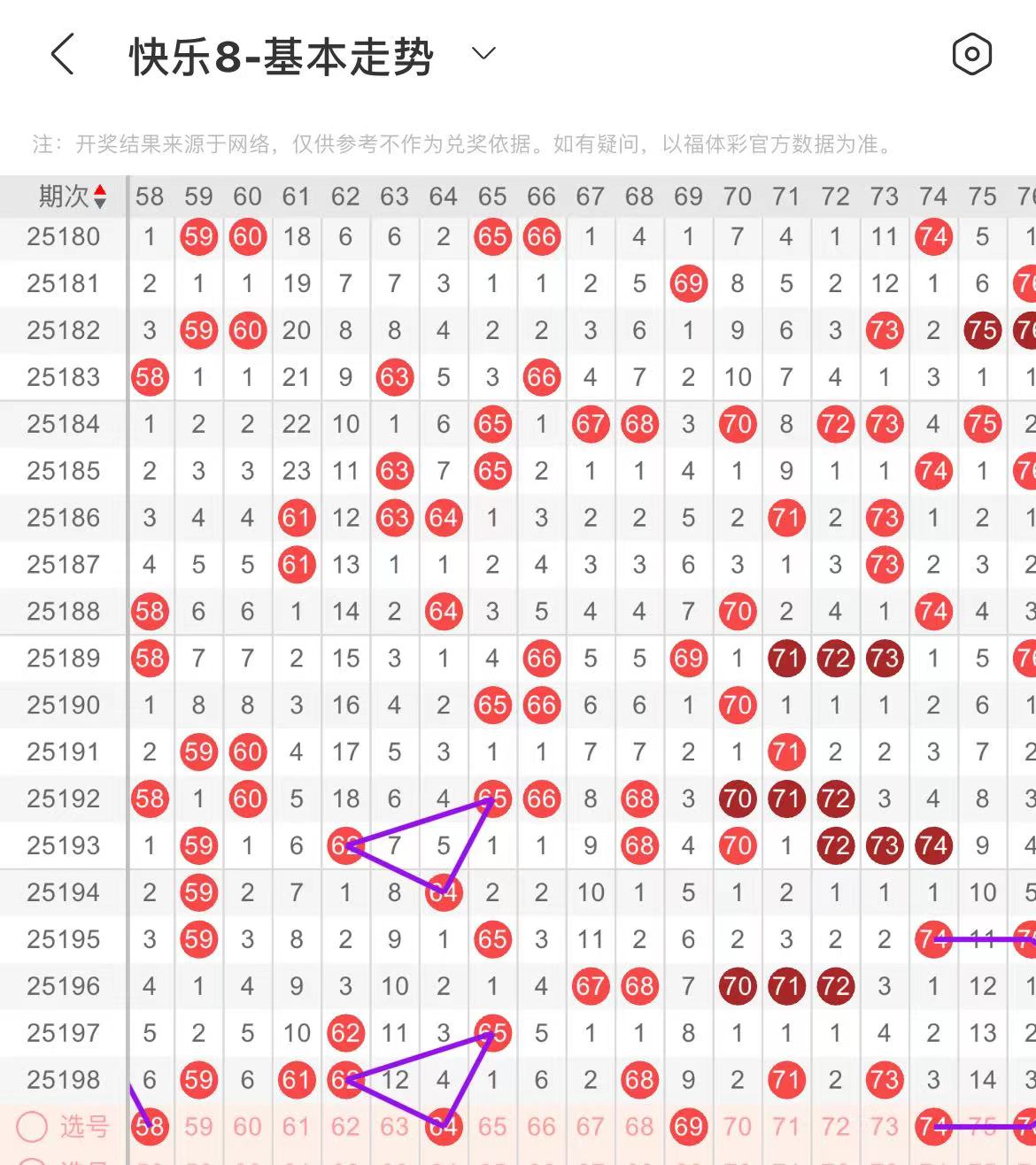This screenshot has height=1165, width=1036.
Task: Deselect number 69 in the 选号 row
Action: point(688,1127)
